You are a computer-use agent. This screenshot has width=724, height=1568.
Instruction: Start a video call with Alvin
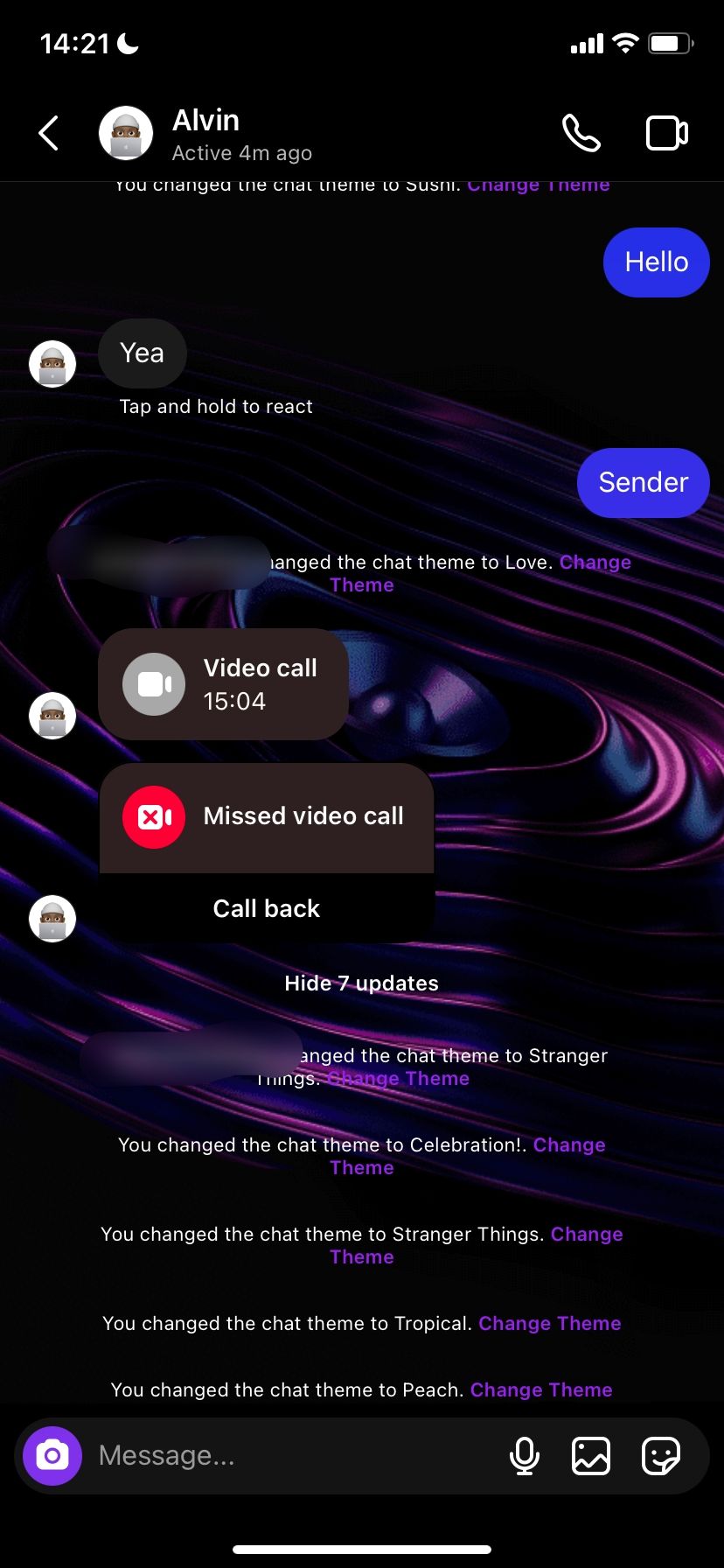(x=666, y=134)
